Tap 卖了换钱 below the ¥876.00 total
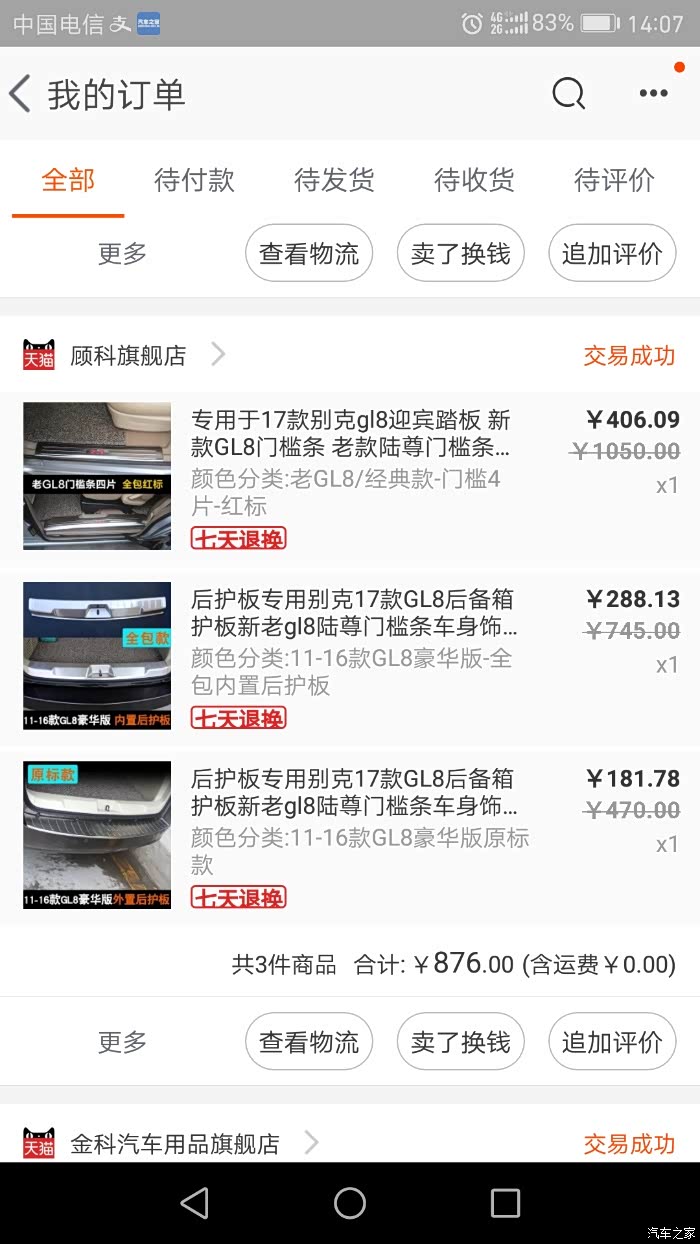Screen dimensions: 700x1244 pos(460,1042)
